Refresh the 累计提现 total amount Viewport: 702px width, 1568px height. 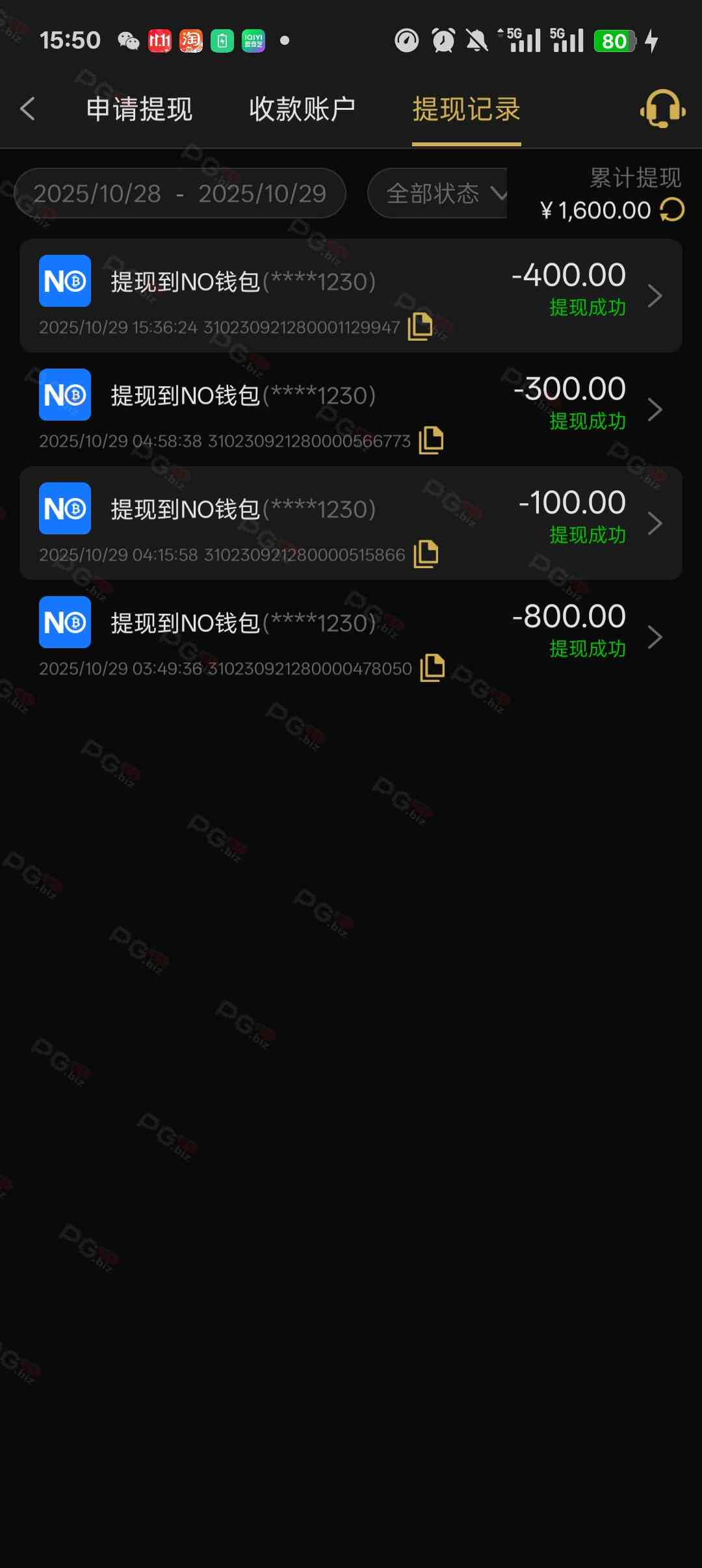point(672,210)
